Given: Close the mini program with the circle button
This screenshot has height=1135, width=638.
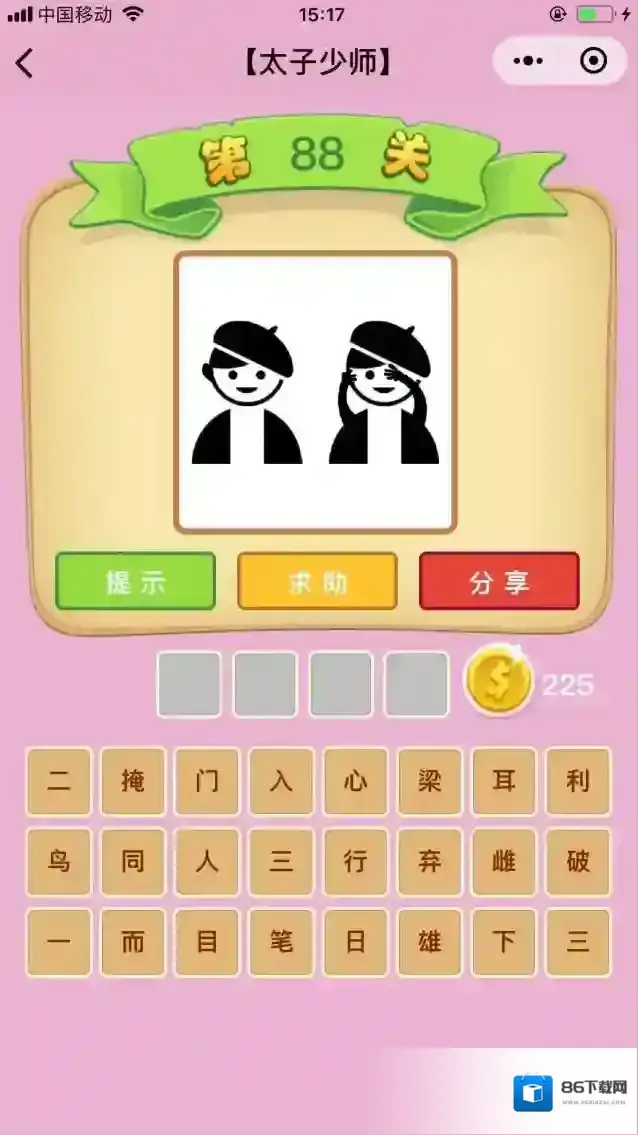Looking at the screenshot, I should 593,62.
